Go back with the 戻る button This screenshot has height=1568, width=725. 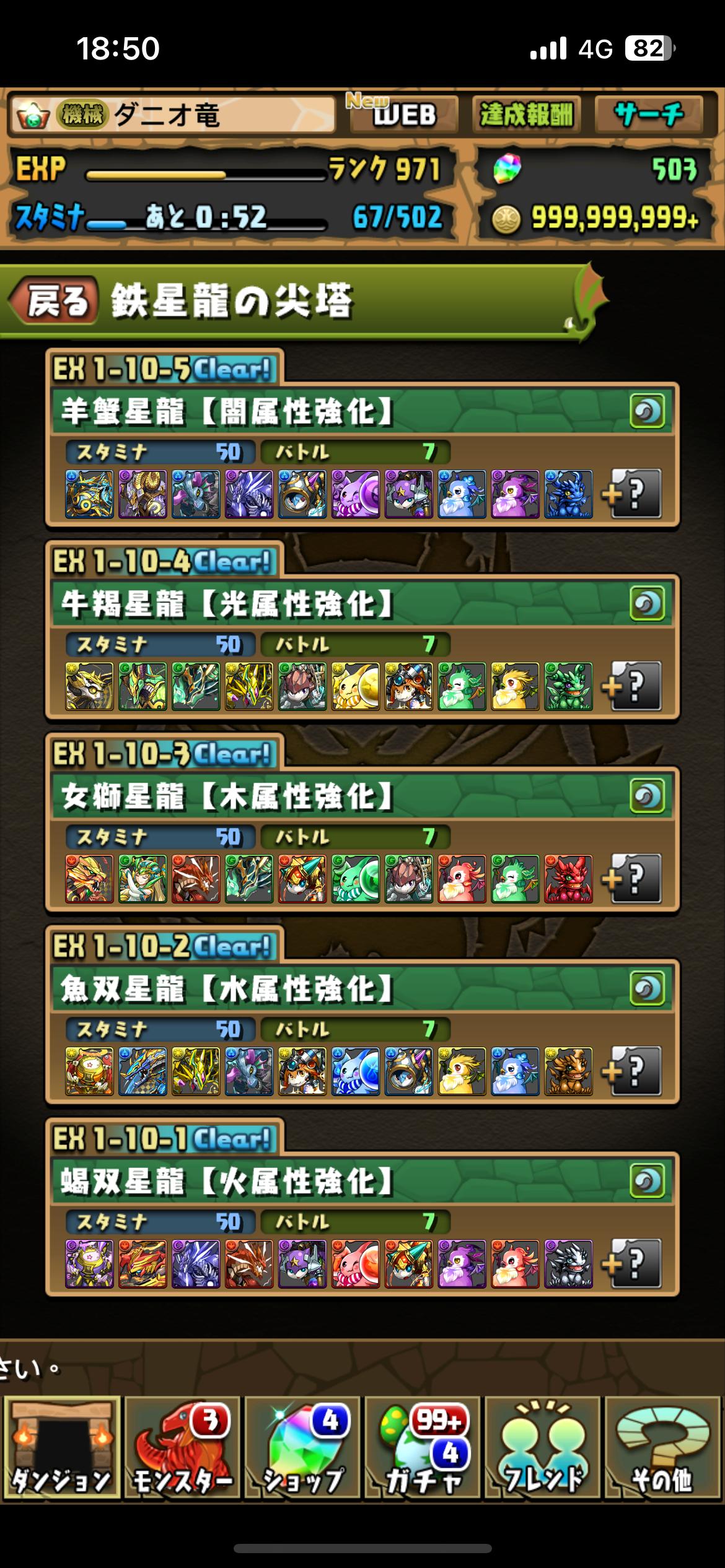pos(55,302)
